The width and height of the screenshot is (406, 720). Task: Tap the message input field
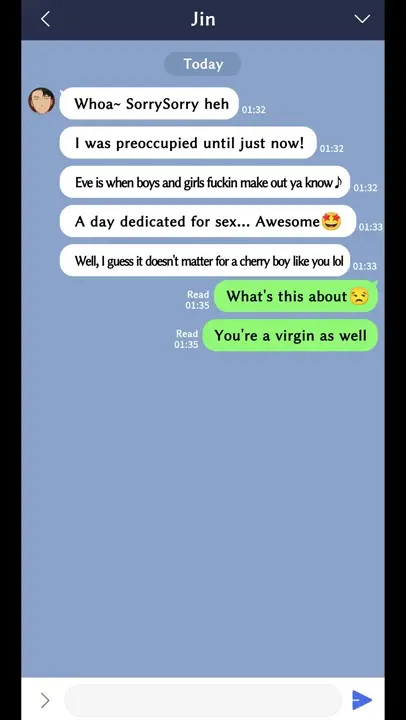tap(203, 700)
